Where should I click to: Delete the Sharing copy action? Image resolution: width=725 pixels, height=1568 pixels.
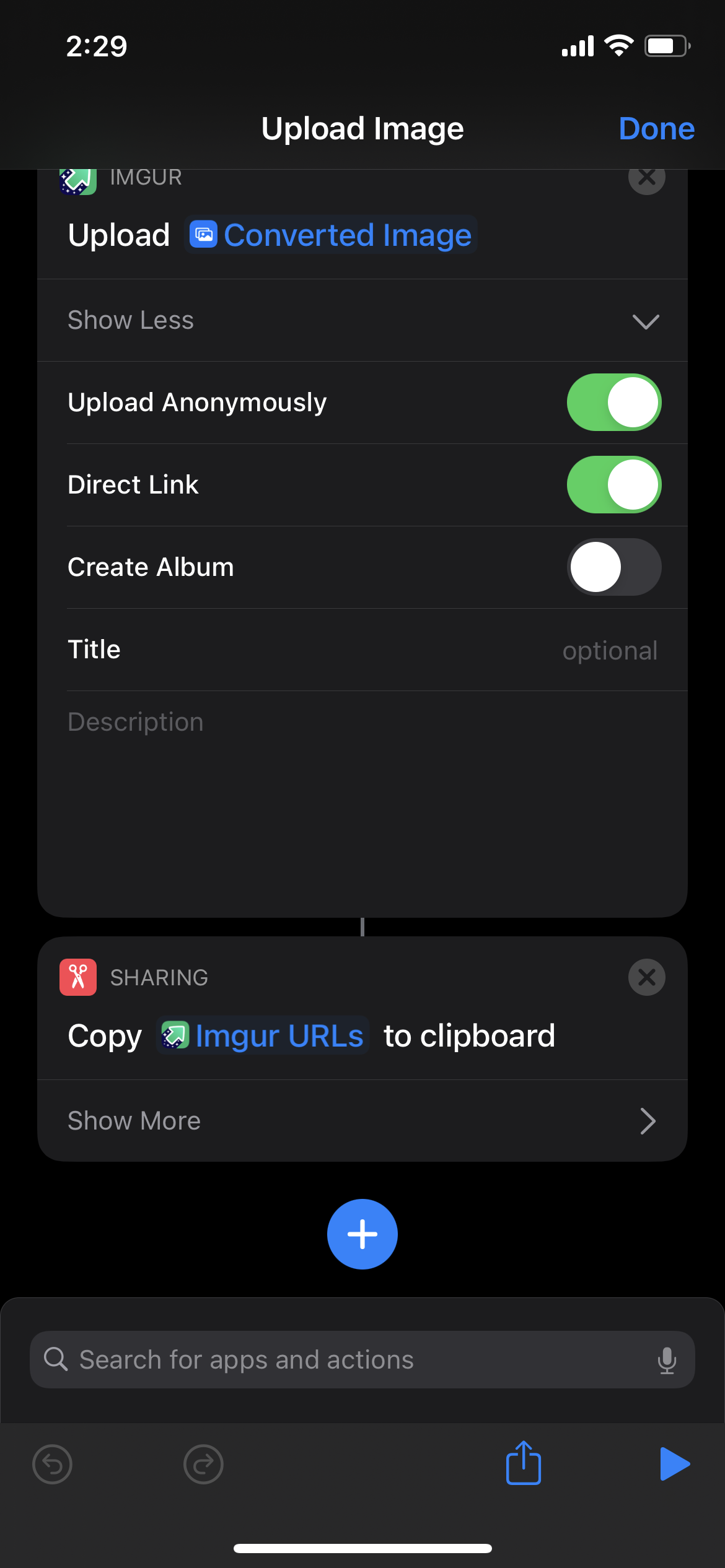pyautogui.click(x=646, y=977)
